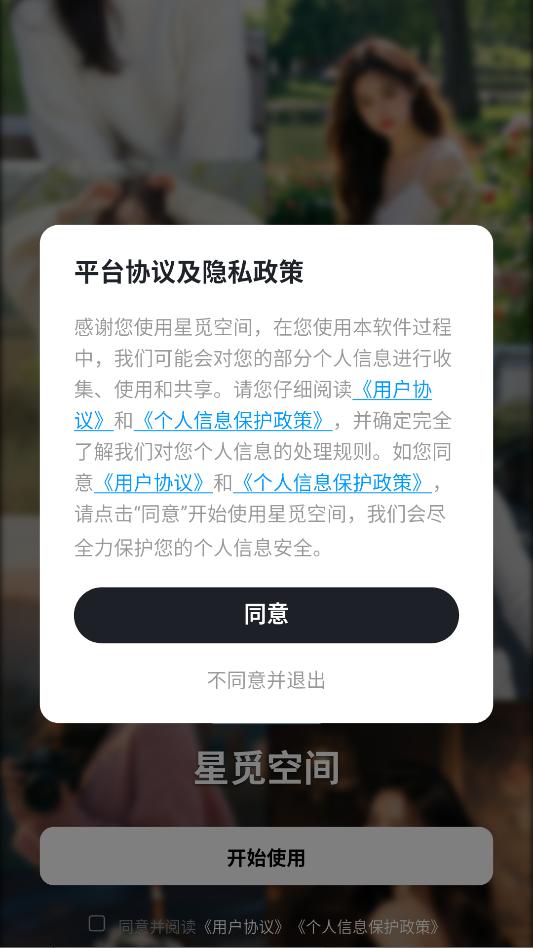Tap 同意 to accept the agreement
Image resolution: width=533 pixels, height=948 pixels.
(x=266, y=615)
